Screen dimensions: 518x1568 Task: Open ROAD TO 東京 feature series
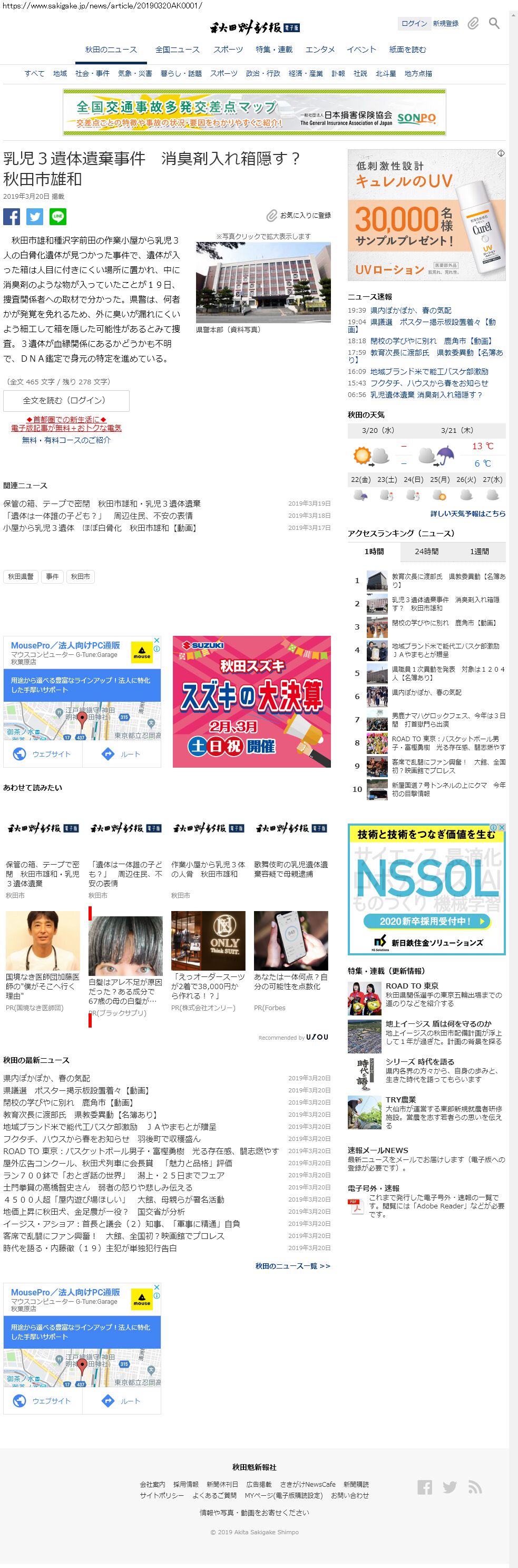pos(412,985)
